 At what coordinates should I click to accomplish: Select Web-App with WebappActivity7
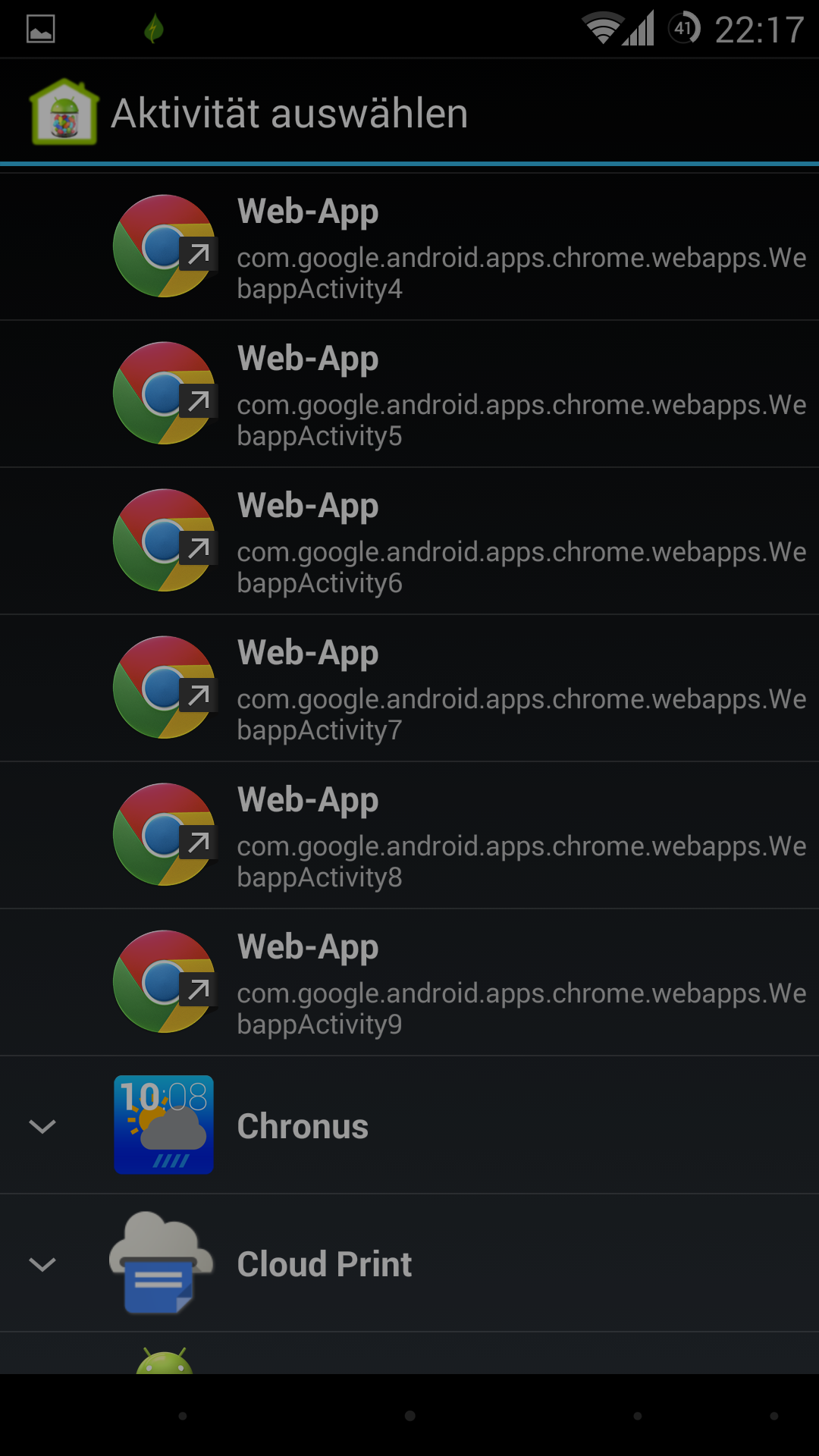tap(409, 688)
